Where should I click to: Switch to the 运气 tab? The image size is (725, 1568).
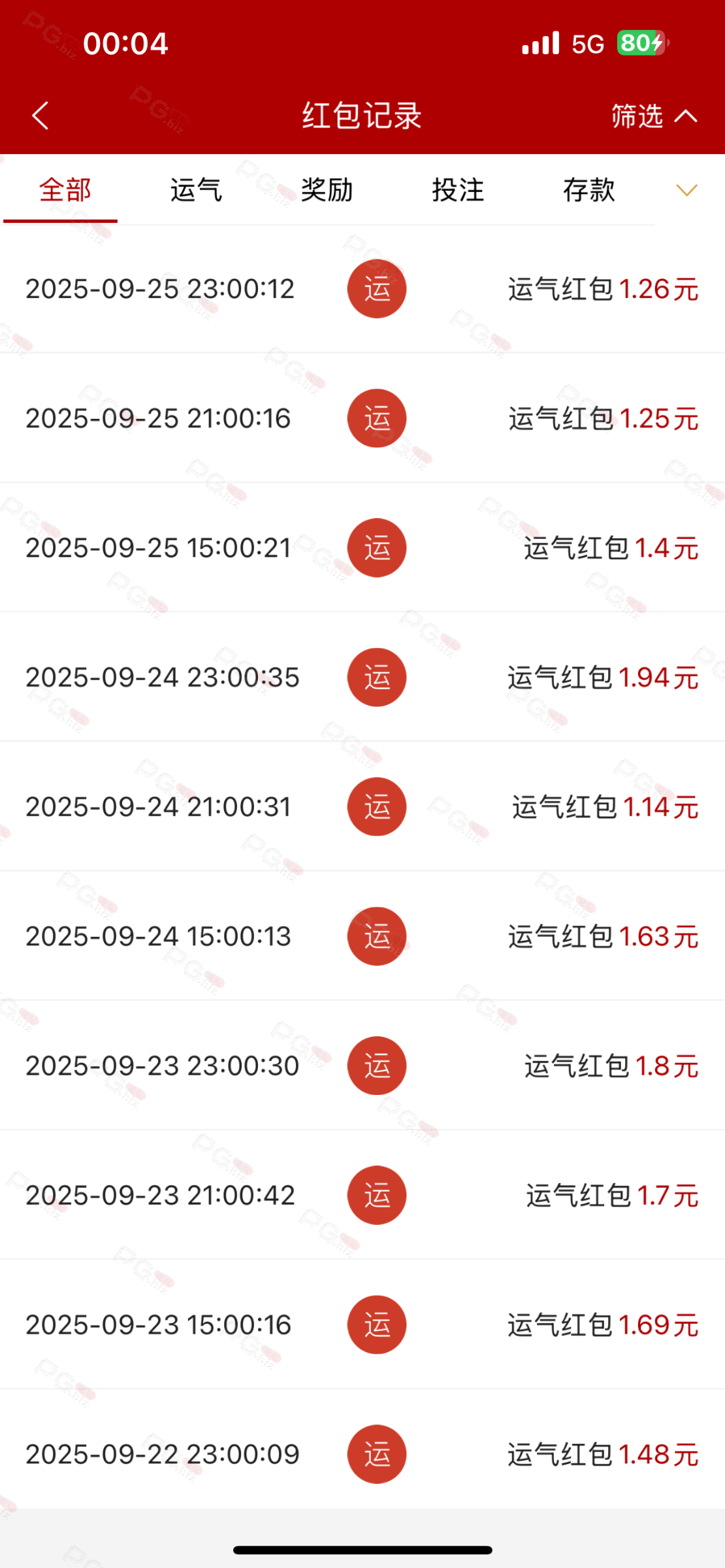point(196,190)
